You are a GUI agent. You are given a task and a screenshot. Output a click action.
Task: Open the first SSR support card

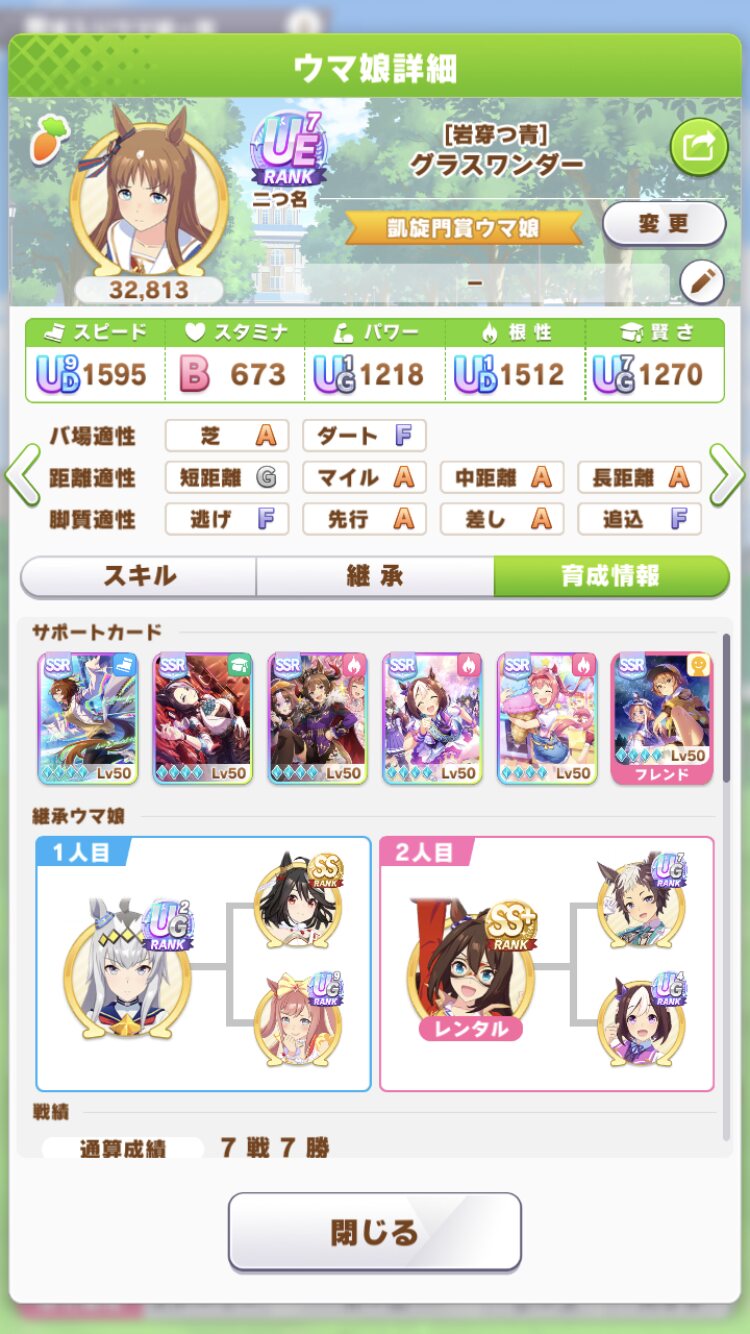pyautogui.click(x=88, y=718)
